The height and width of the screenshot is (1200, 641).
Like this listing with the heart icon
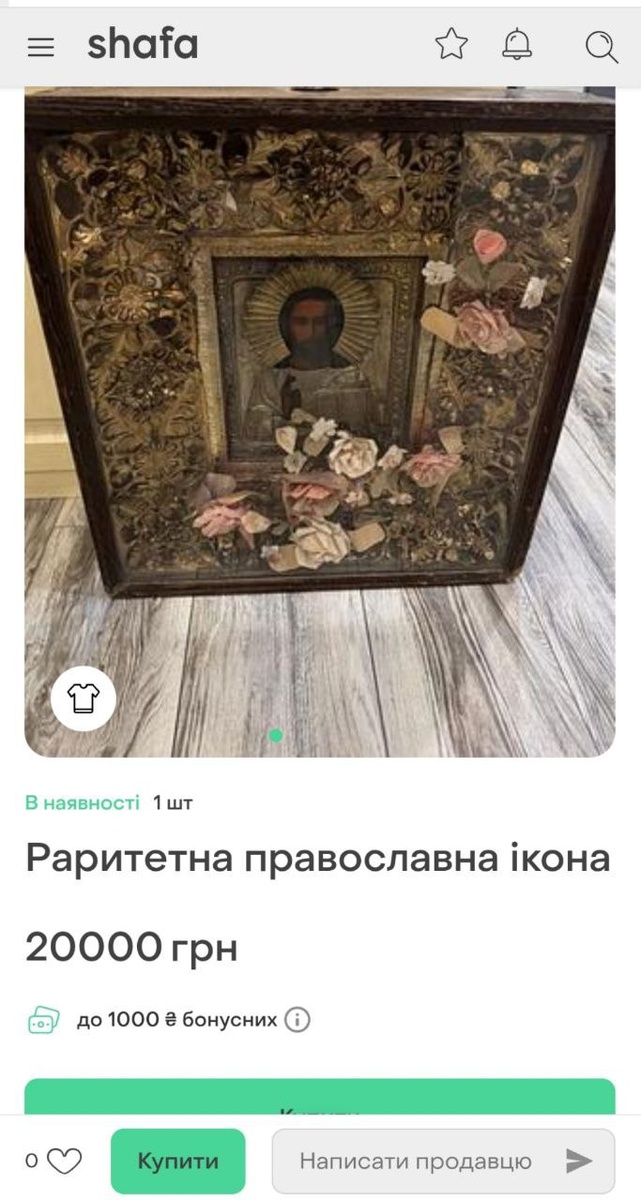(65, 1161)
